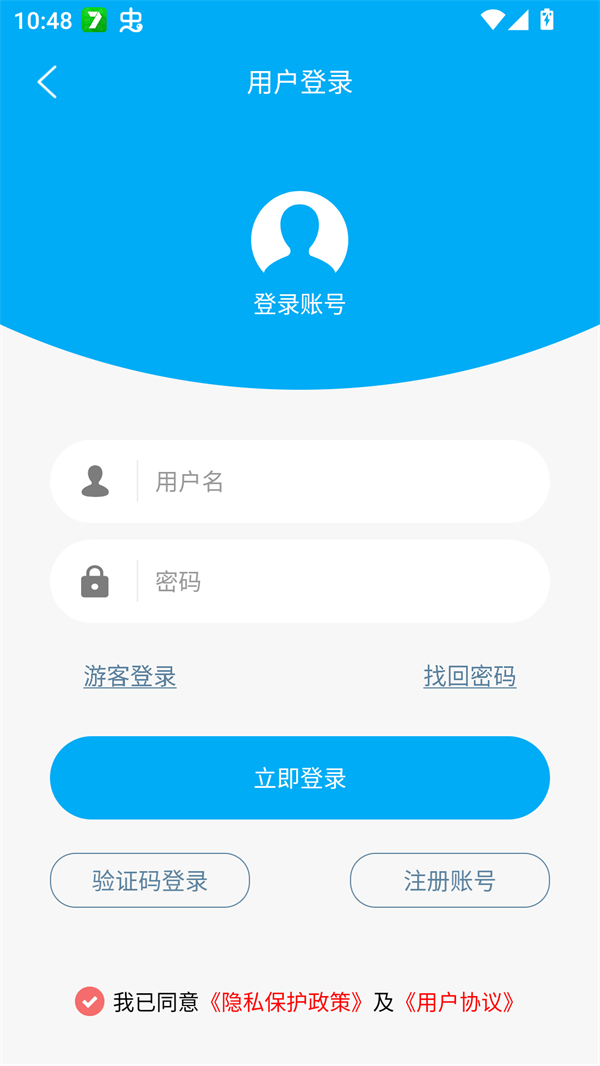Choose 验证码登录 verification code login
The height and width of the screenshot is (1066, 600).
click(x=150, y=880)
